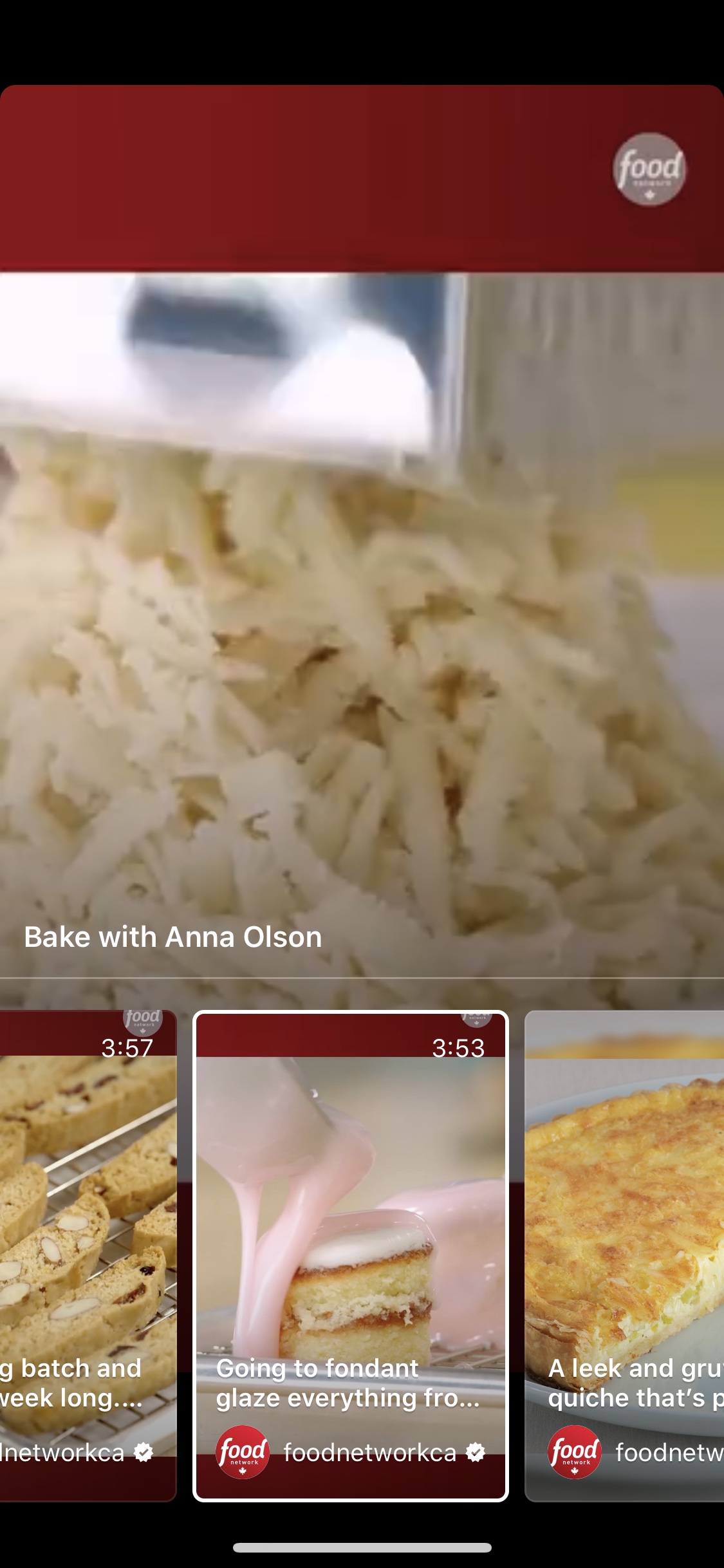Open the 3:57 biscotti video card

click(x=87, y=1255)
